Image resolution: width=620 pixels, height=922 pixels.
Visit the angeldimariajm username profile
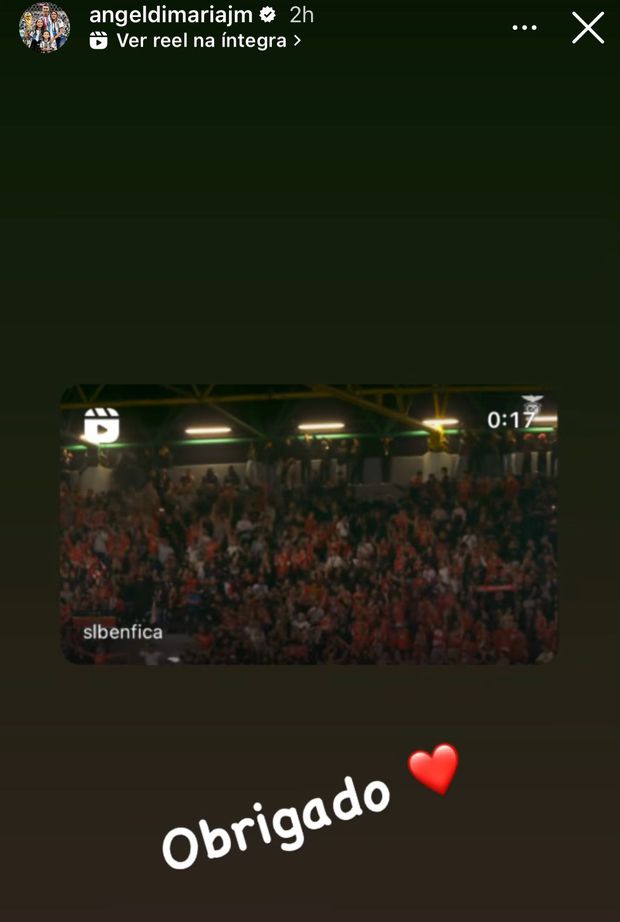pyautogui.click(x=172, y=15)
